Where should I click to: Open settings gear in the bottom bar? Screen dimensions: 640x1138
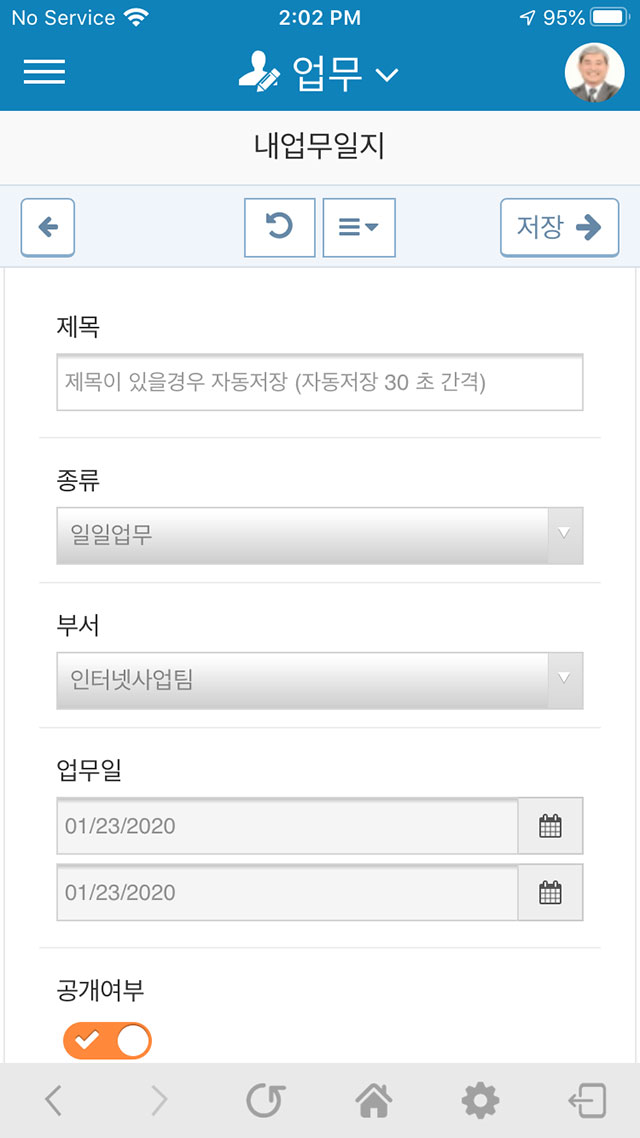tap(480, 1101)
